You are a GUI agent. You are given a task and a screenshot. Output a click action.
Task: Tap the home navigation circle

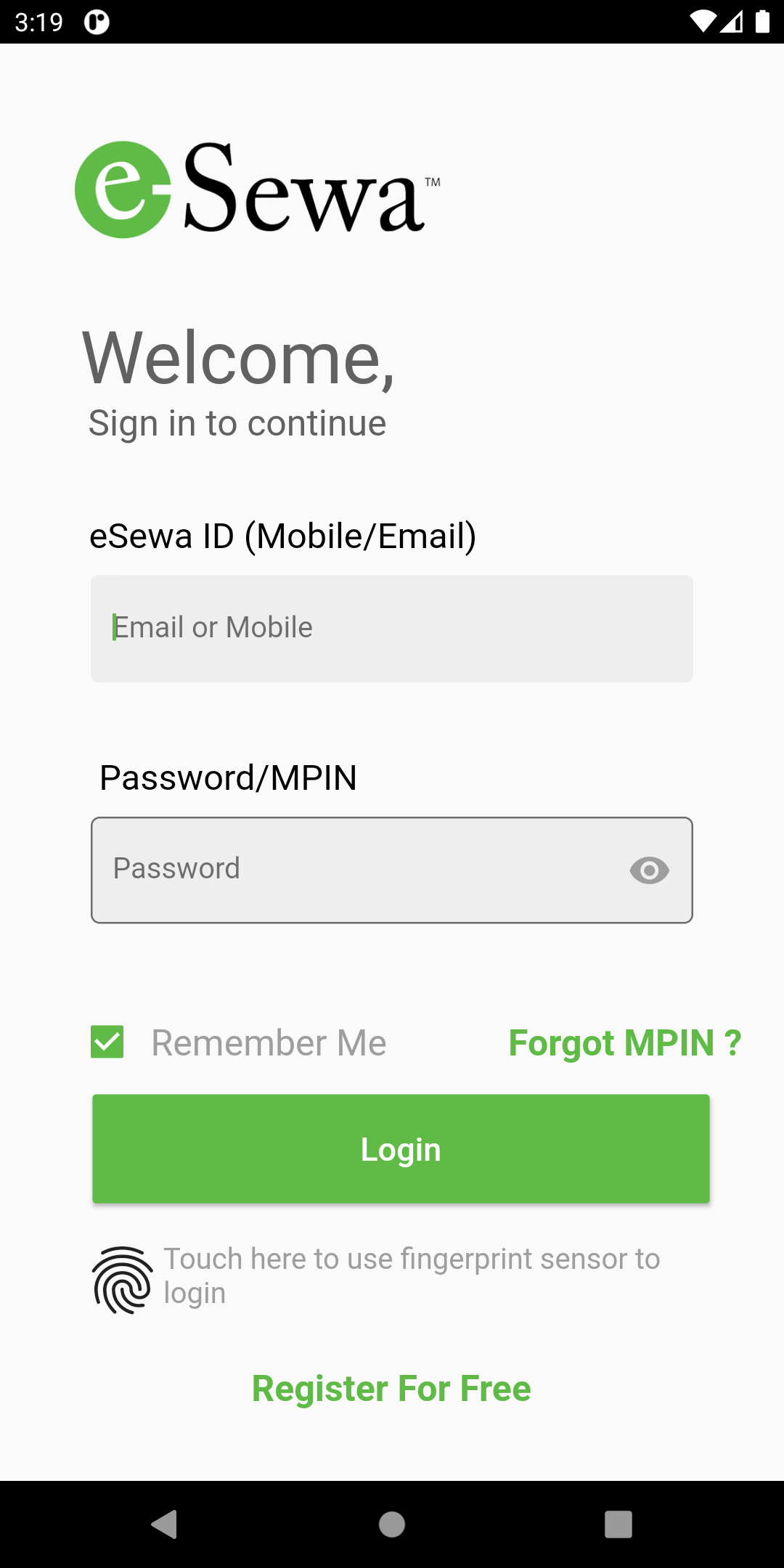click(392, 1525)
